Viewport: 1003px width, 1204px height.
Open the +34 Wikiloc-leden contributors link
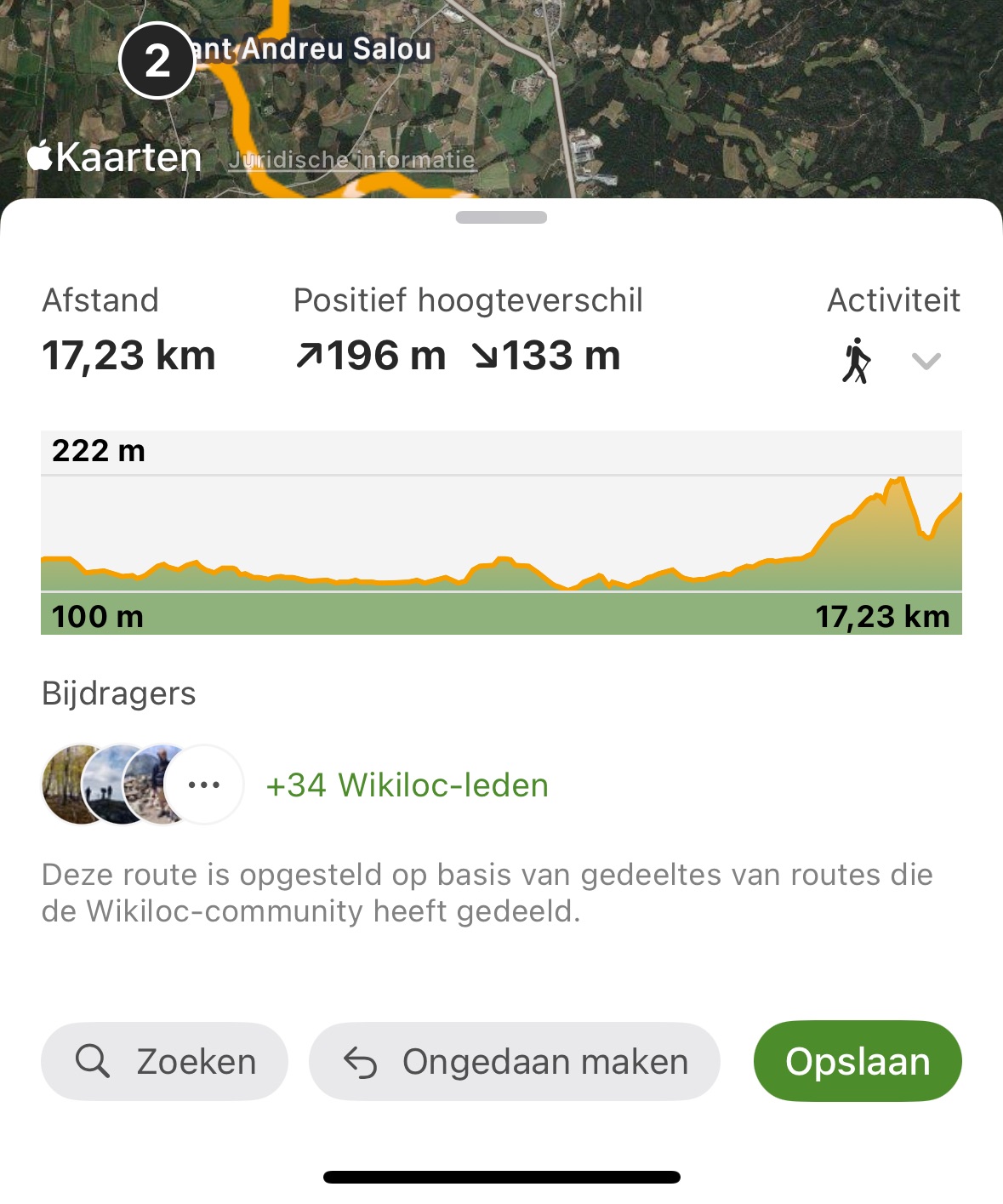[407, 785]
